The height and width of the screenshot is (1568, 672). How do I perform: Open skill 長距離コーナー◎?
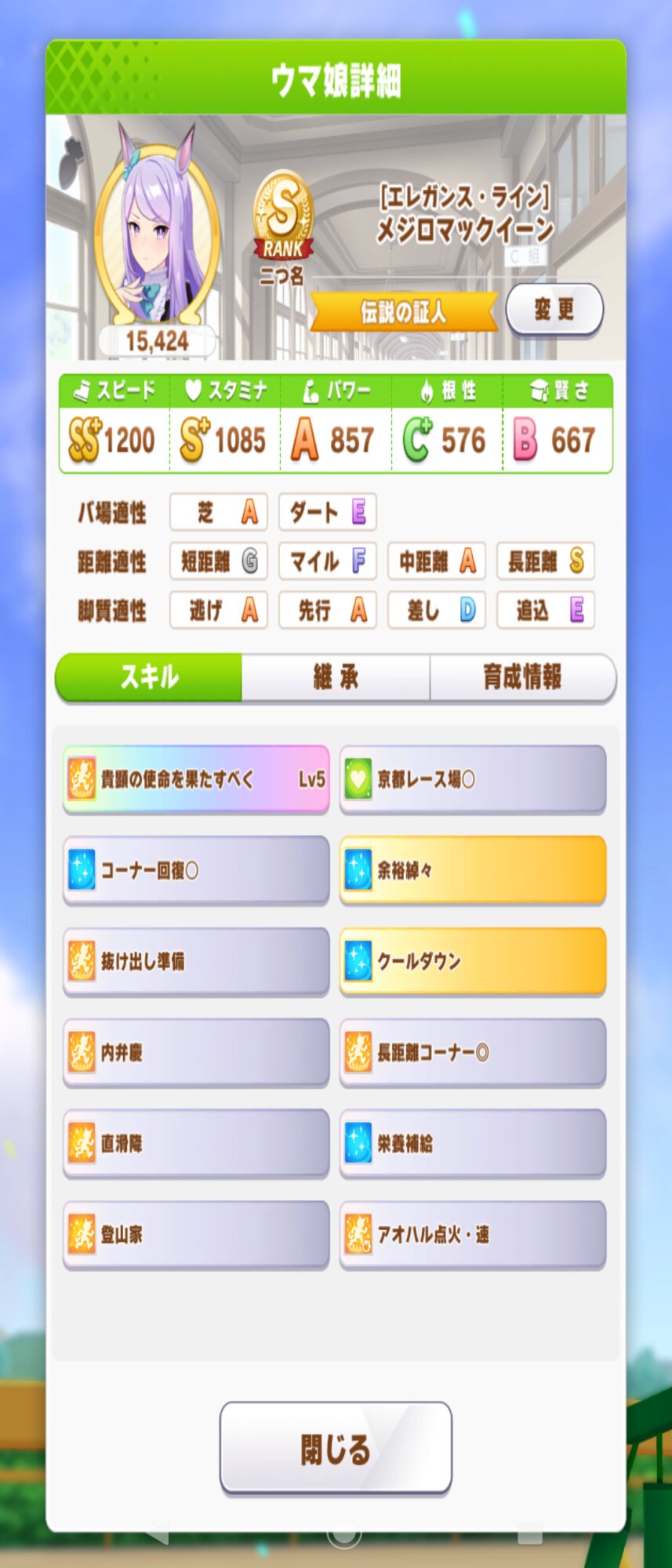[x=473, y=1052]
